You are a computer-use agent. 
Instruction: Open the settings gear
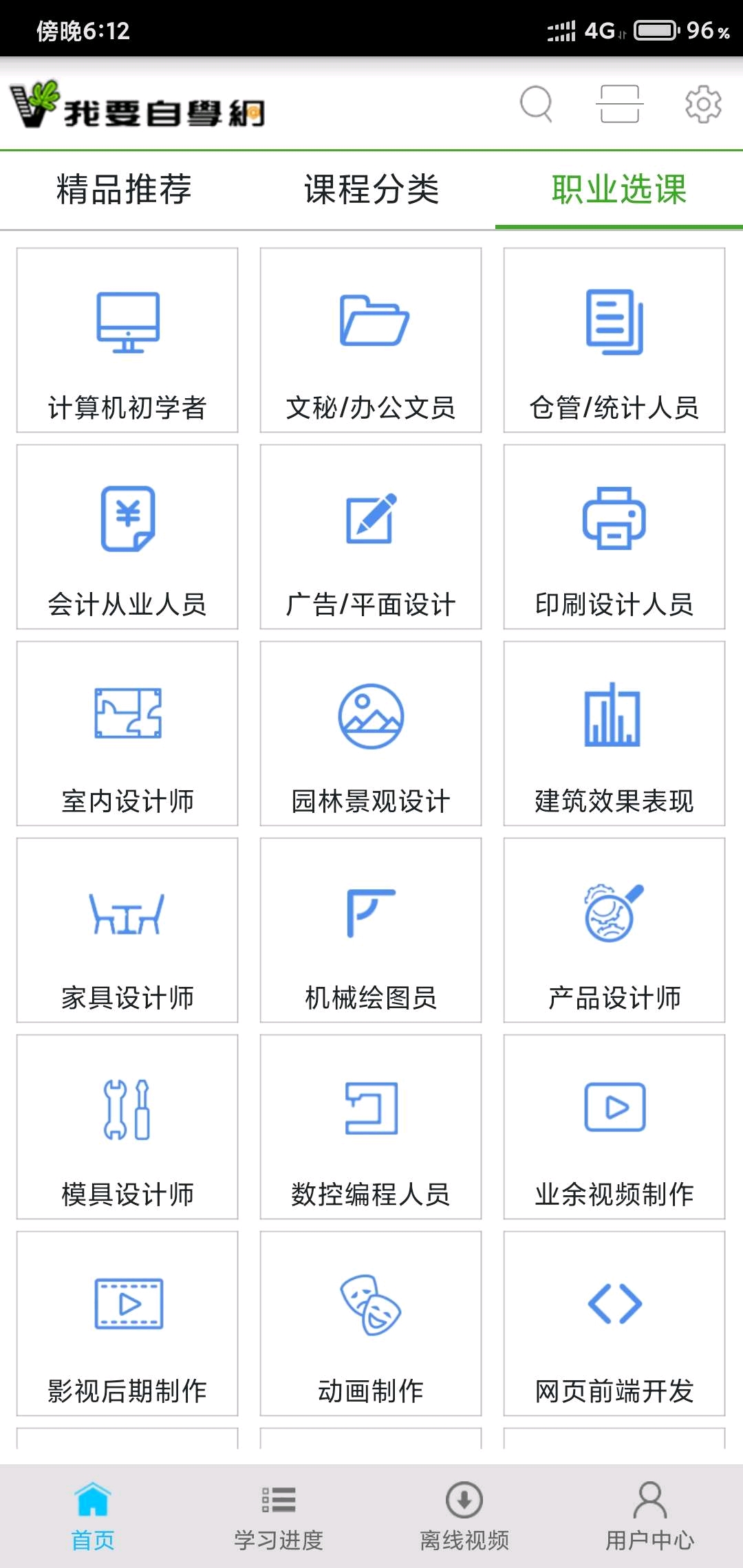pyautogui.click(x=703, y=104)
